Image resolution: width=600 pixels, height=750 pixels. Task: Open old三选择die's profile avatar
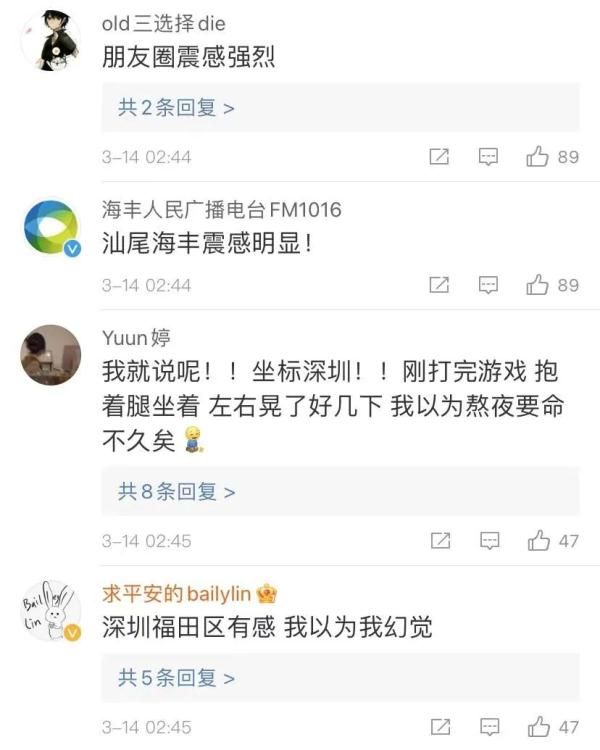point(51,40)
